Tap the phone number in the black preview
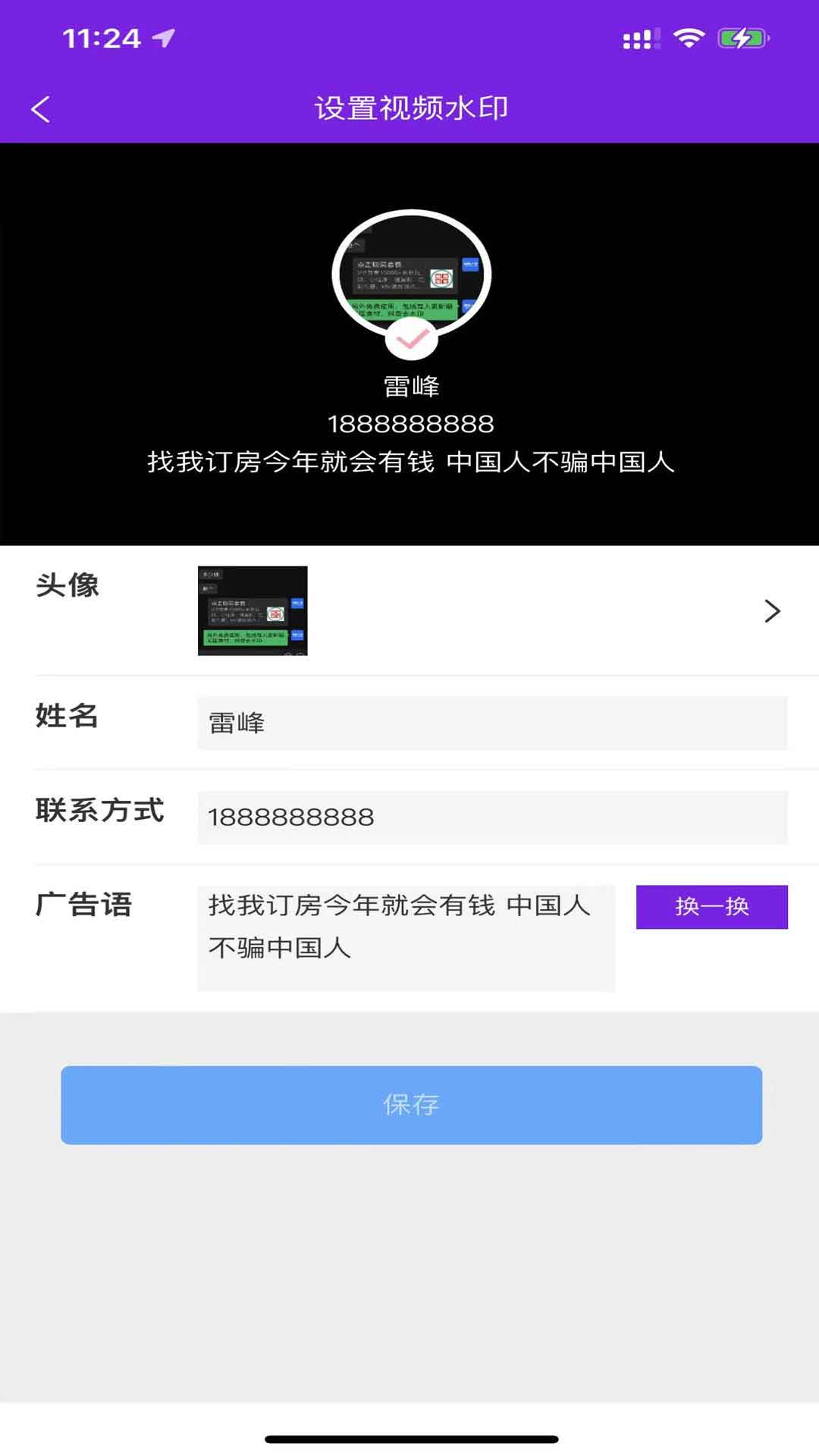Image resolution: width=819 pixels, height=1456 pixels. click(x=412, y=424)
